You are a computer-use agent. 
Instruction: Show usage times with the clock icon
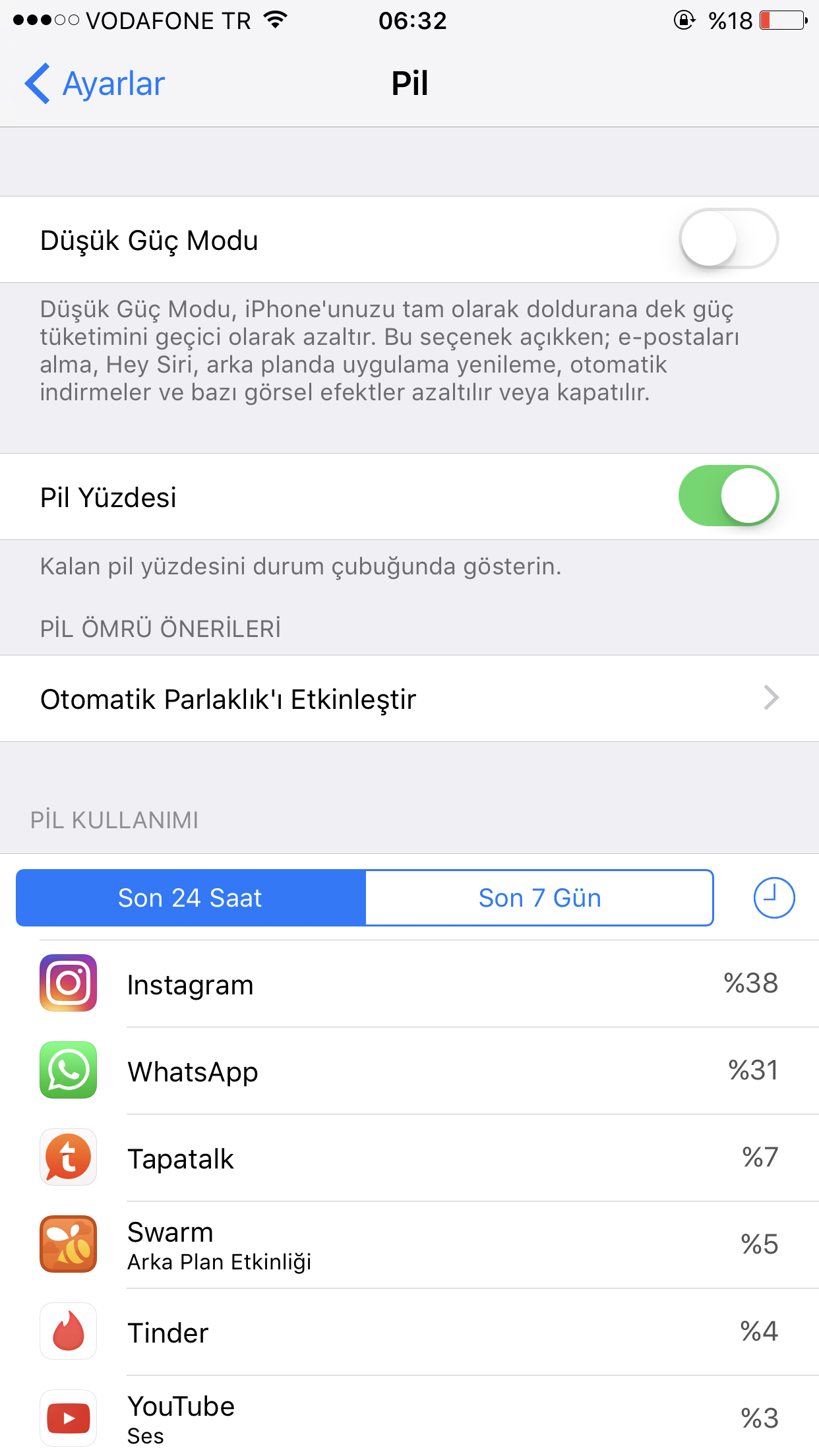[x=773, y=898]
